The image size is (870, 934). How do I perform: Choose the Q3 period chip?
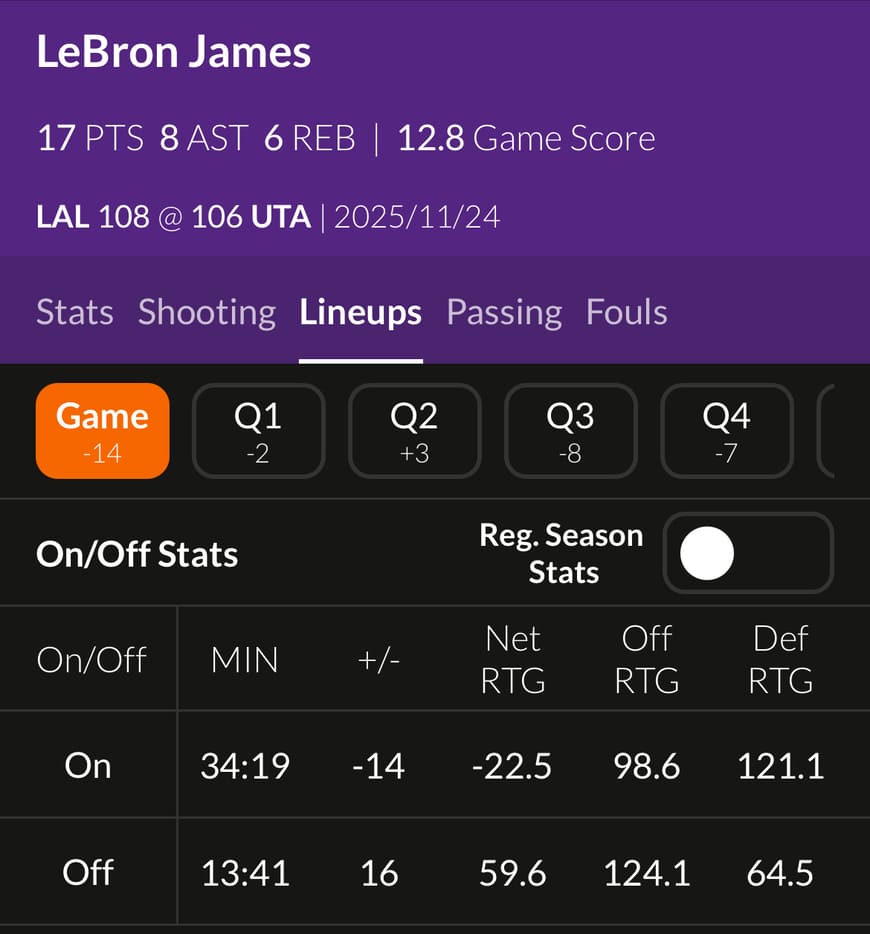coord(570,430)
